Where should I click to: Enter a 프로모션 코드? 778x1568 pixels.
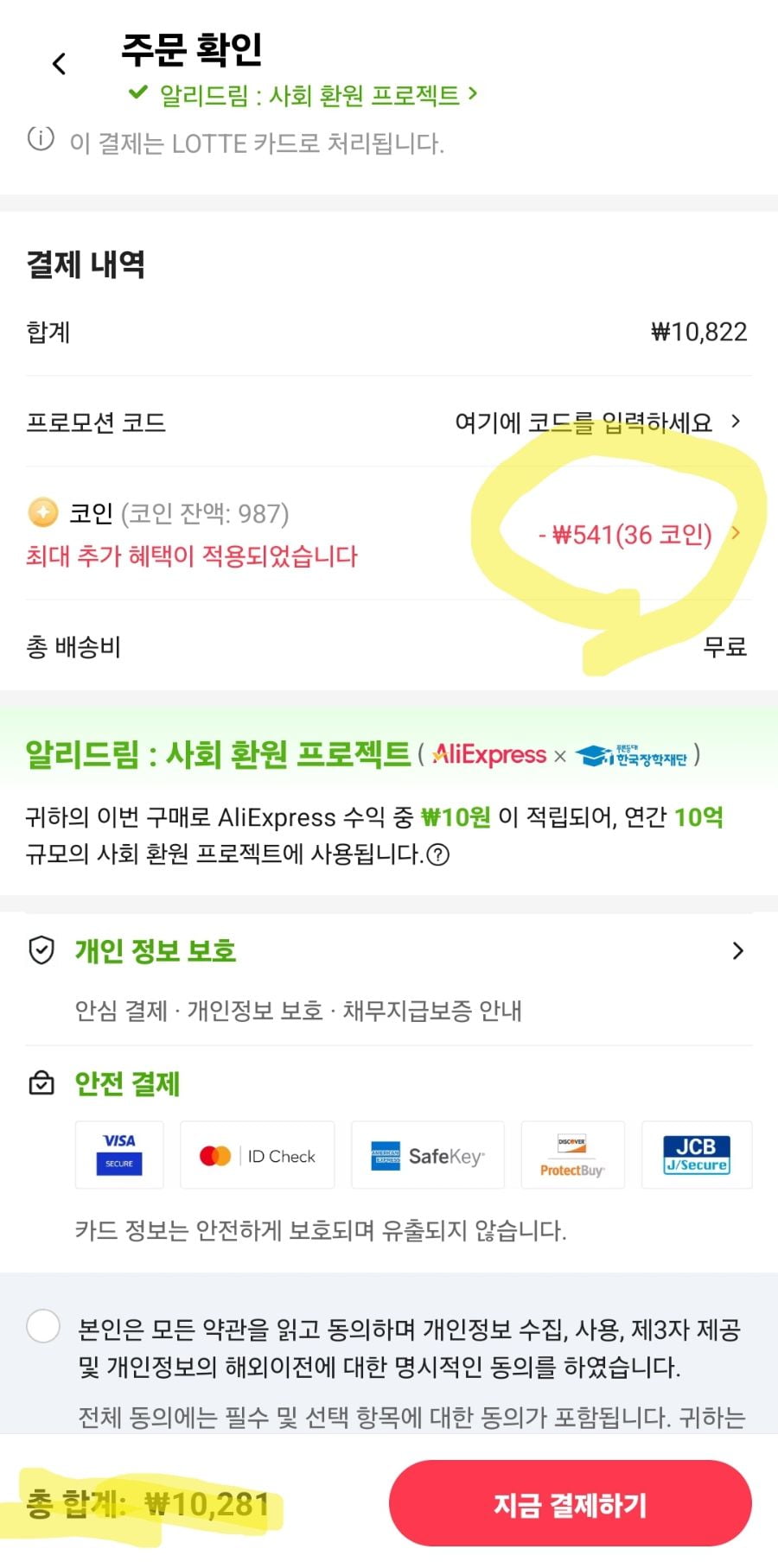[596, 422]
